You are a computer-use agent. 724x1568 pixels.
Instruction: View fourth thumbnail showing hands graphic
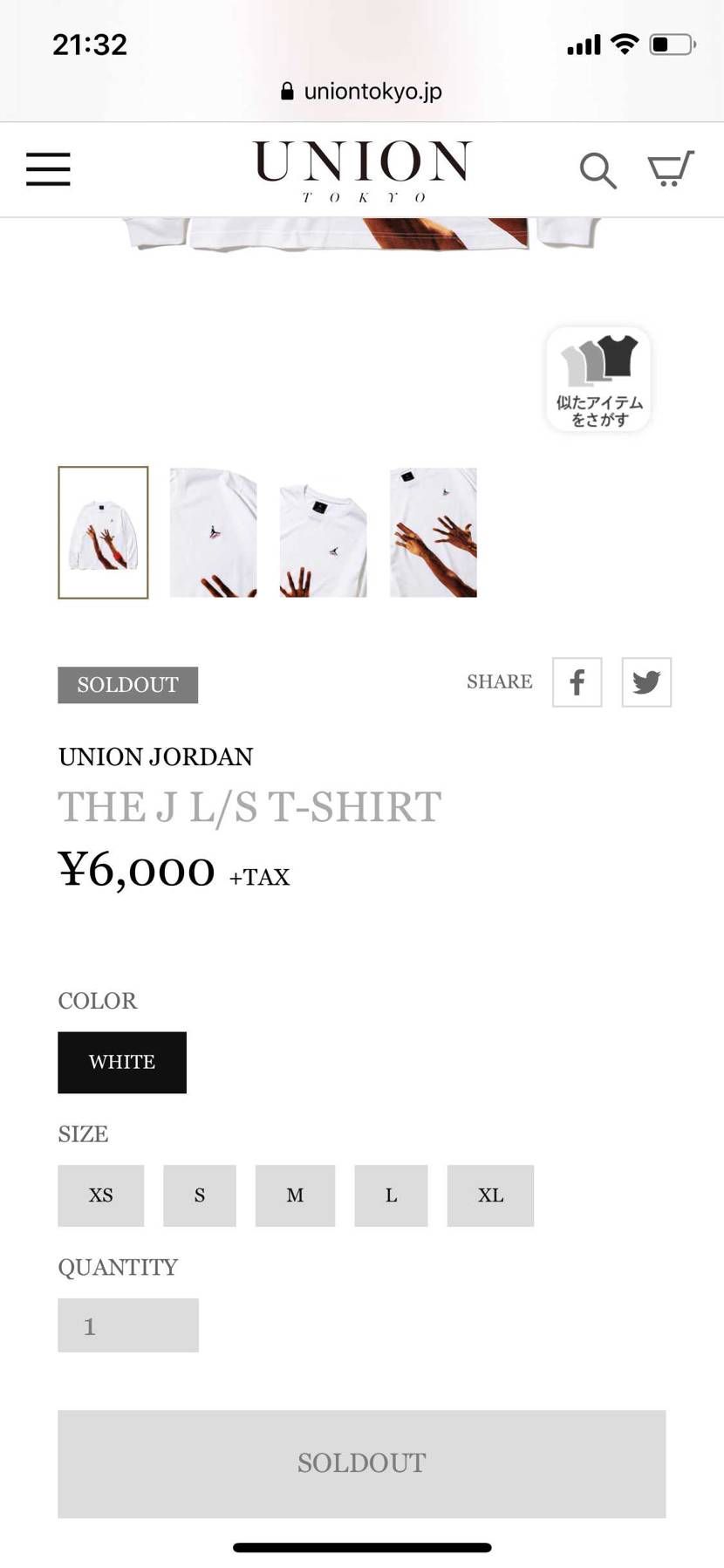click(x=434, y=532)
